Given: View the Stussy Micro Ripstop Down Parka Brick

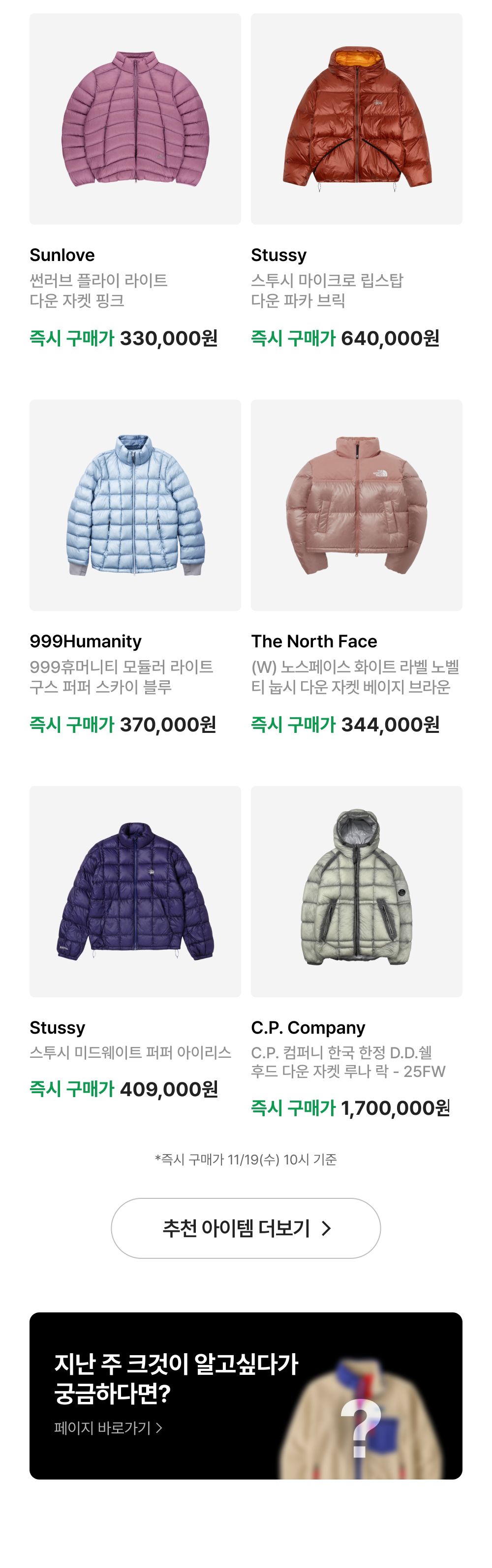Looking at the screenshot, I should tap(356, 119).
